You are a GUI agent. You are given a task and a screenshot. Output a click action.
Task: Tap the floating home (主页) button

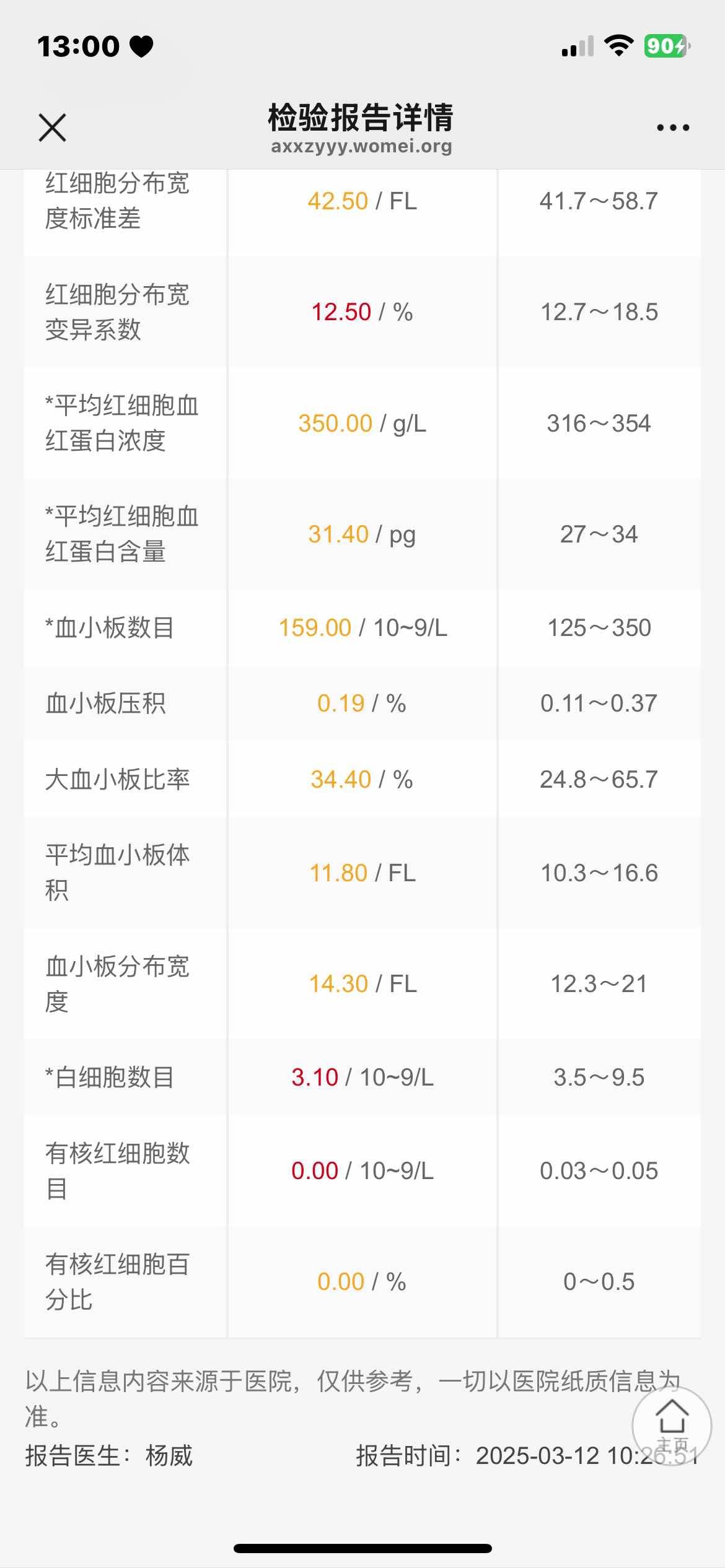[672, 1426]
